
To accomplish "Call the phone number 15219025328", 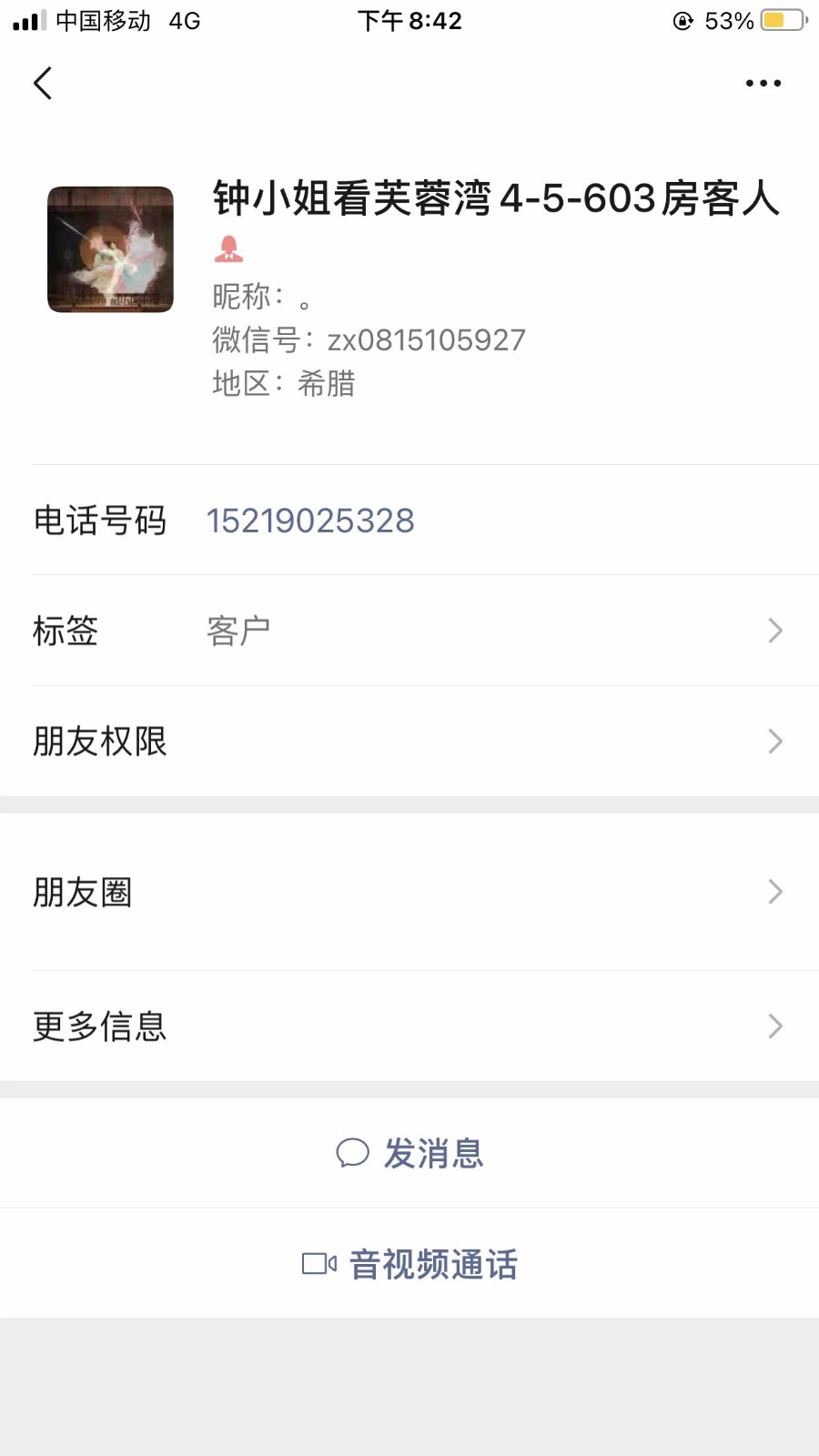I will click(310, 521).
